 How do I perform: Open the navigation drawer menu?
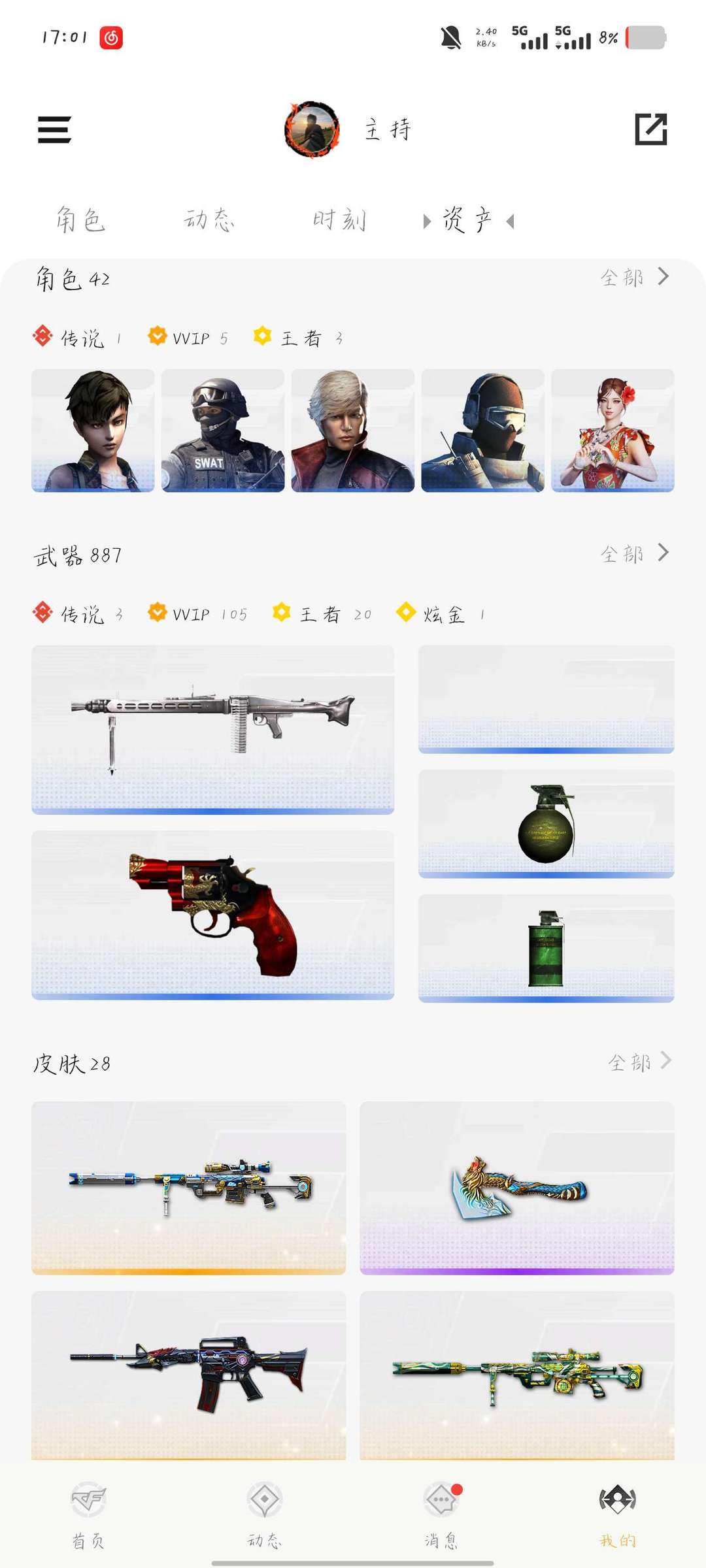pyautogui.click(x=55, y=130)
